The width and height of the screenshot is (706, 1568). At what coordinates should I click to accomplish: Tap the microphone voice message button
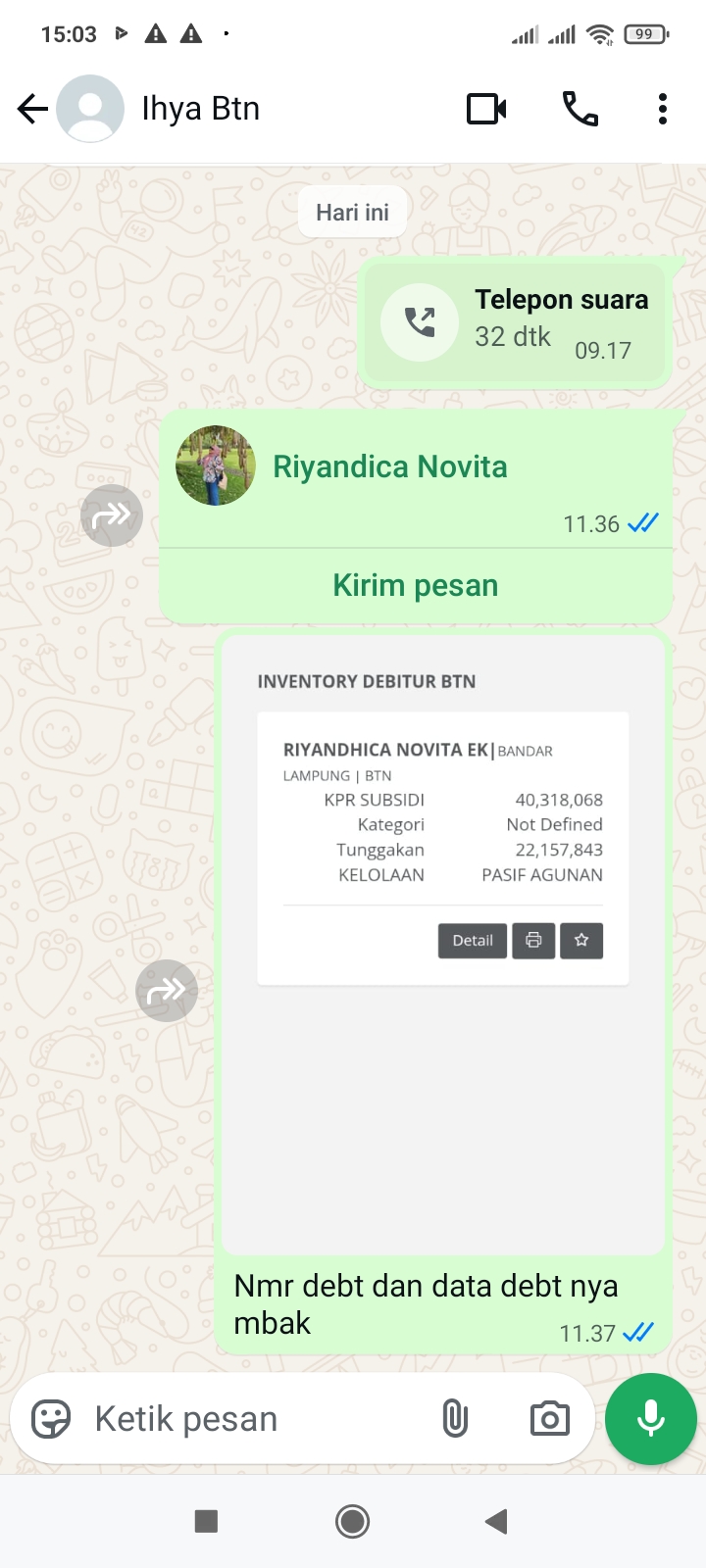point(651,1418)
